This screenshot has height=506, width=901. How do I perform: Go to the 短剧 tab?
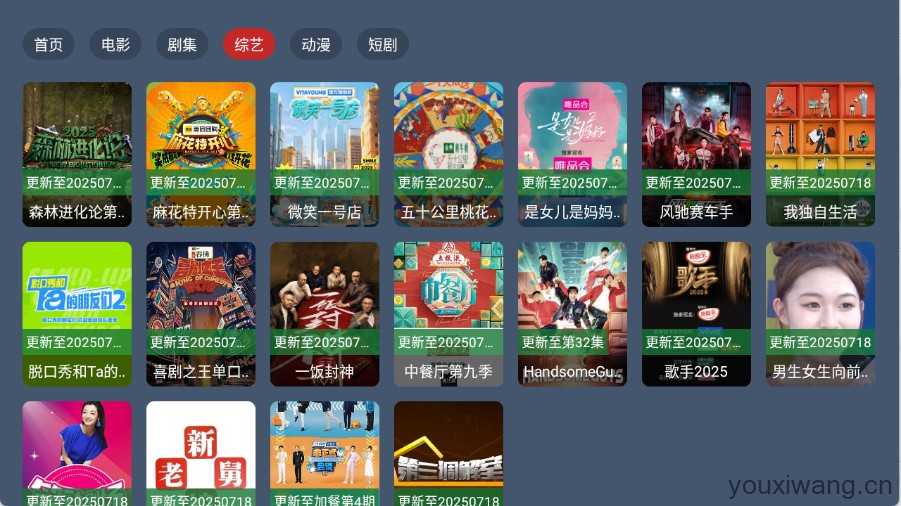[382, 44]
